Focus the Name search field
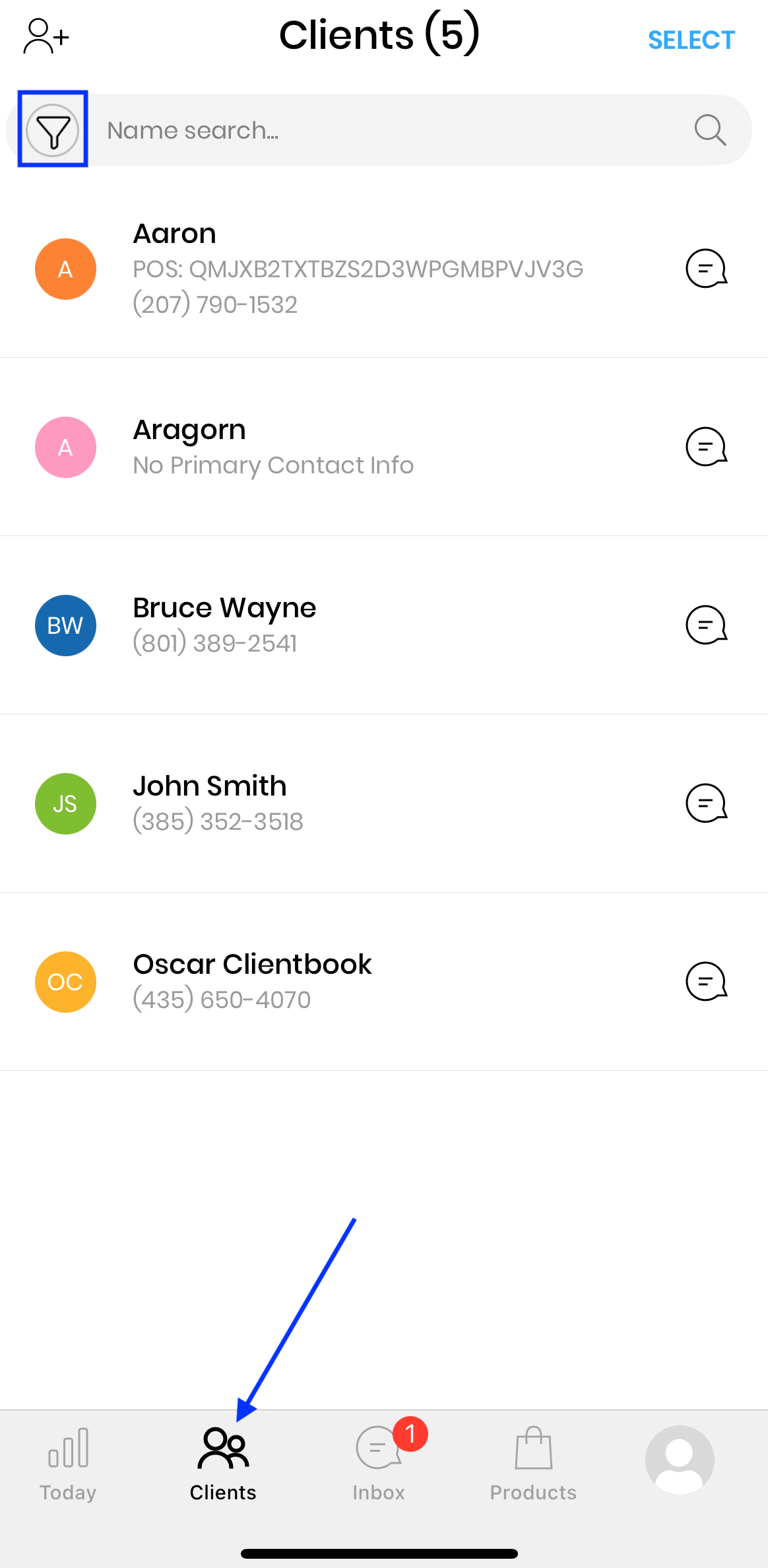768x1568 pixels. 389,131
